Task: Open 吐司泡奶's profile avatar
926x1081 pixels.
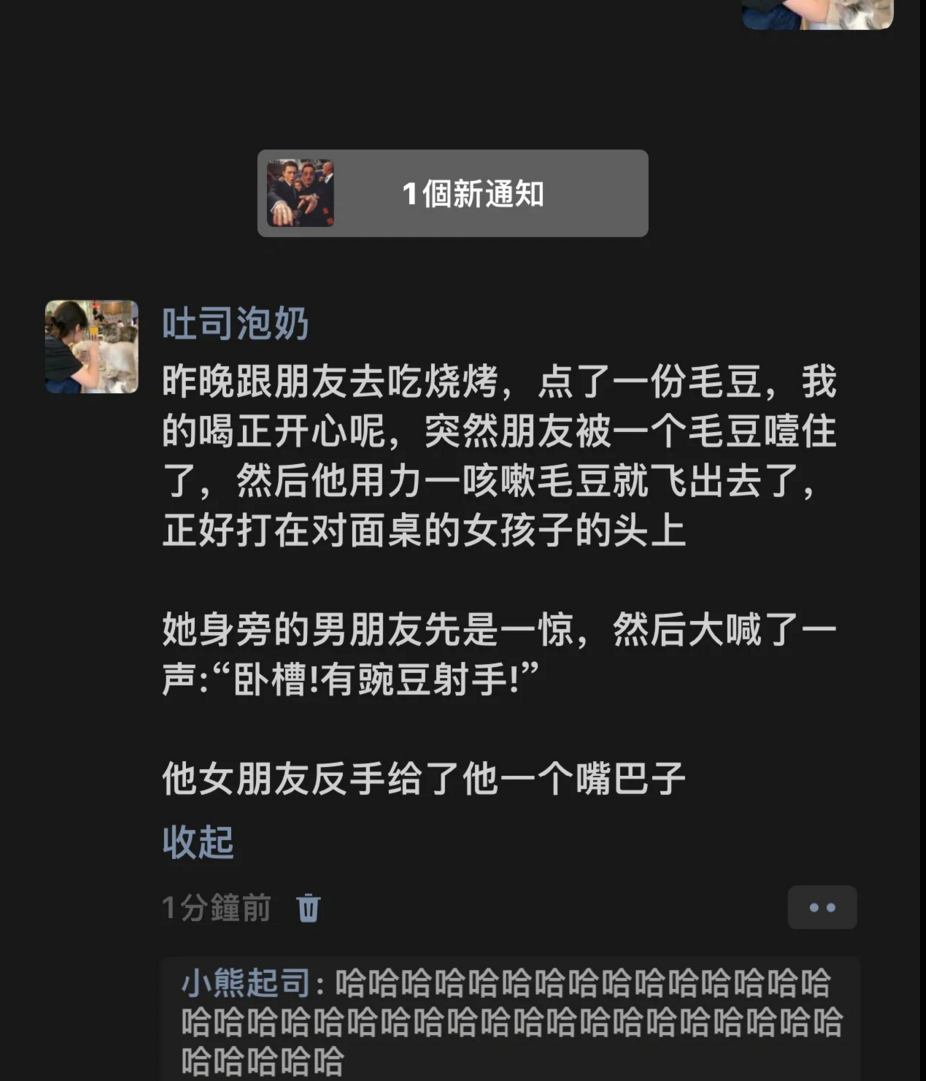Action: click(92, 347)
